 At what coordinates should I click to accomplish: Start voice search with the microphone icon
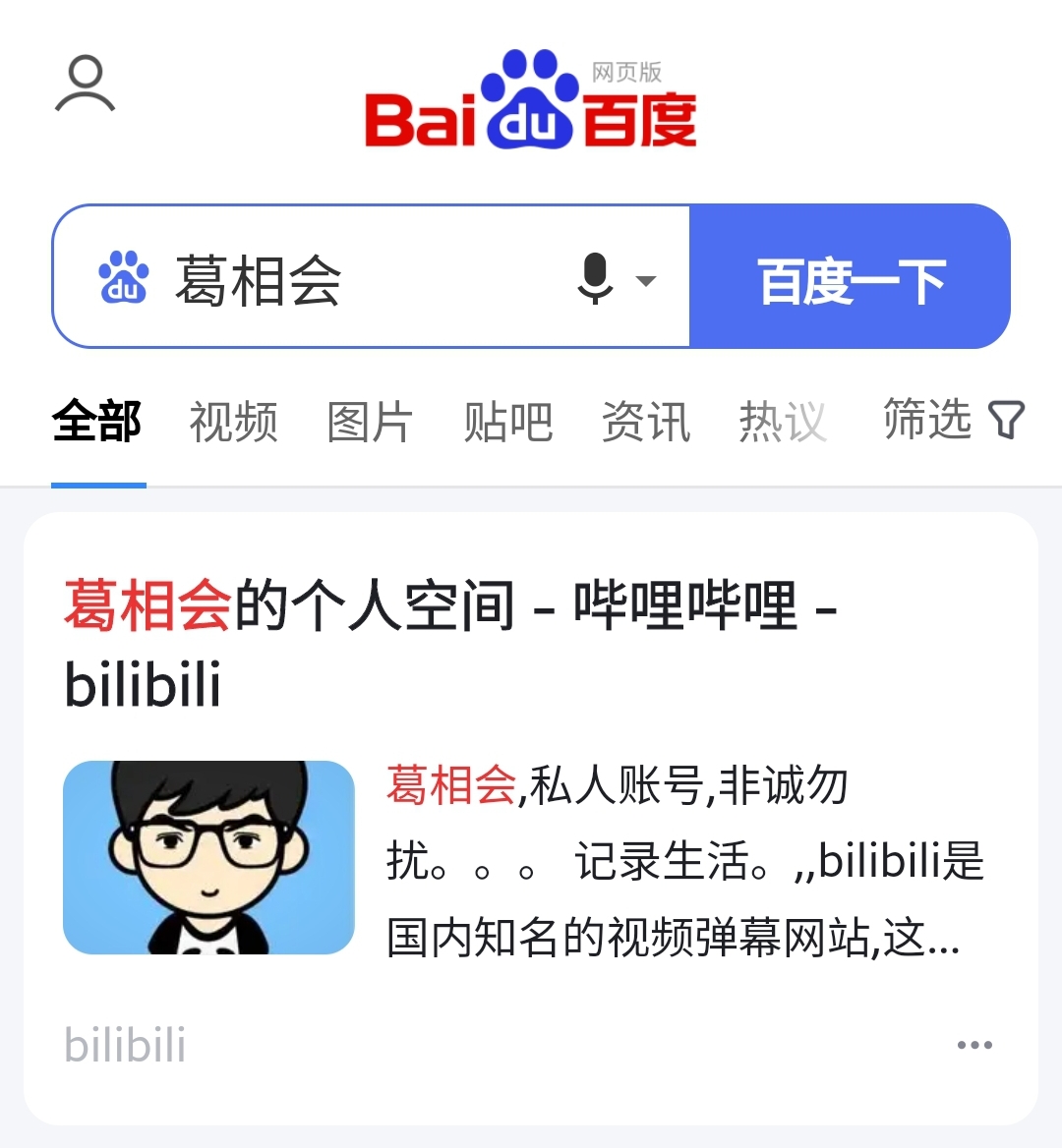pyautogui.click(x=595, y=278)
